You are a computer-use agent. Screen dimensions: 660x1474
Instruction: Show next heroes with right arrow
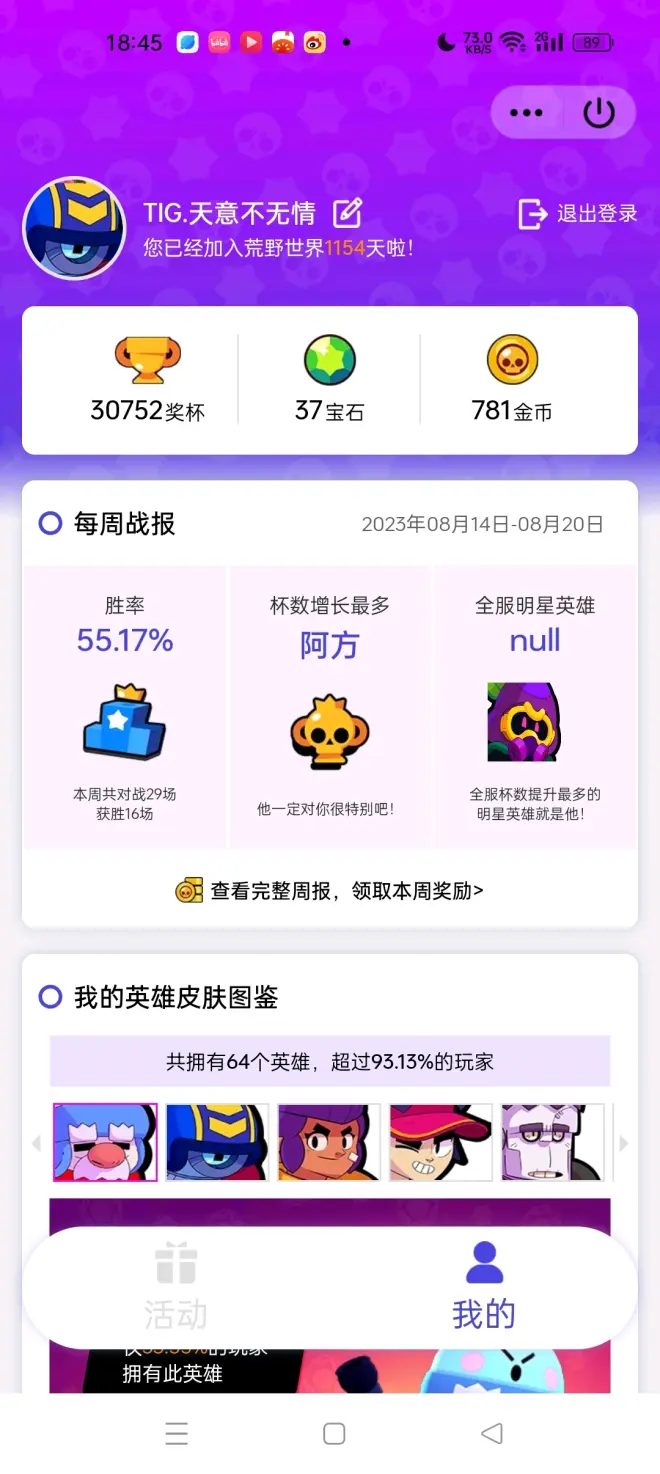pos(624,1143)
